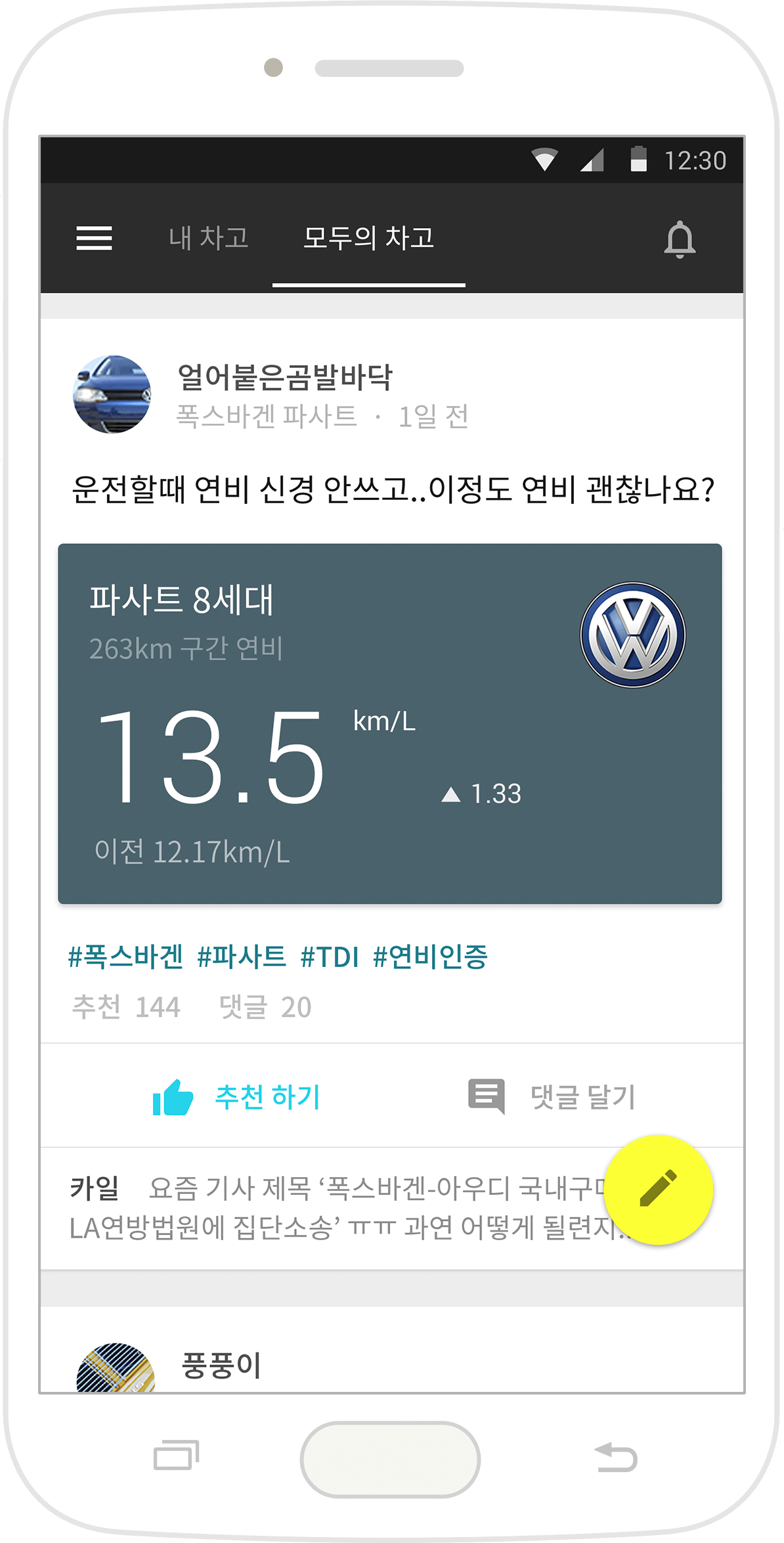Screen dimensions: 784x1543
Task: Compose a new post with pencil button
Action: point(658,1189)
